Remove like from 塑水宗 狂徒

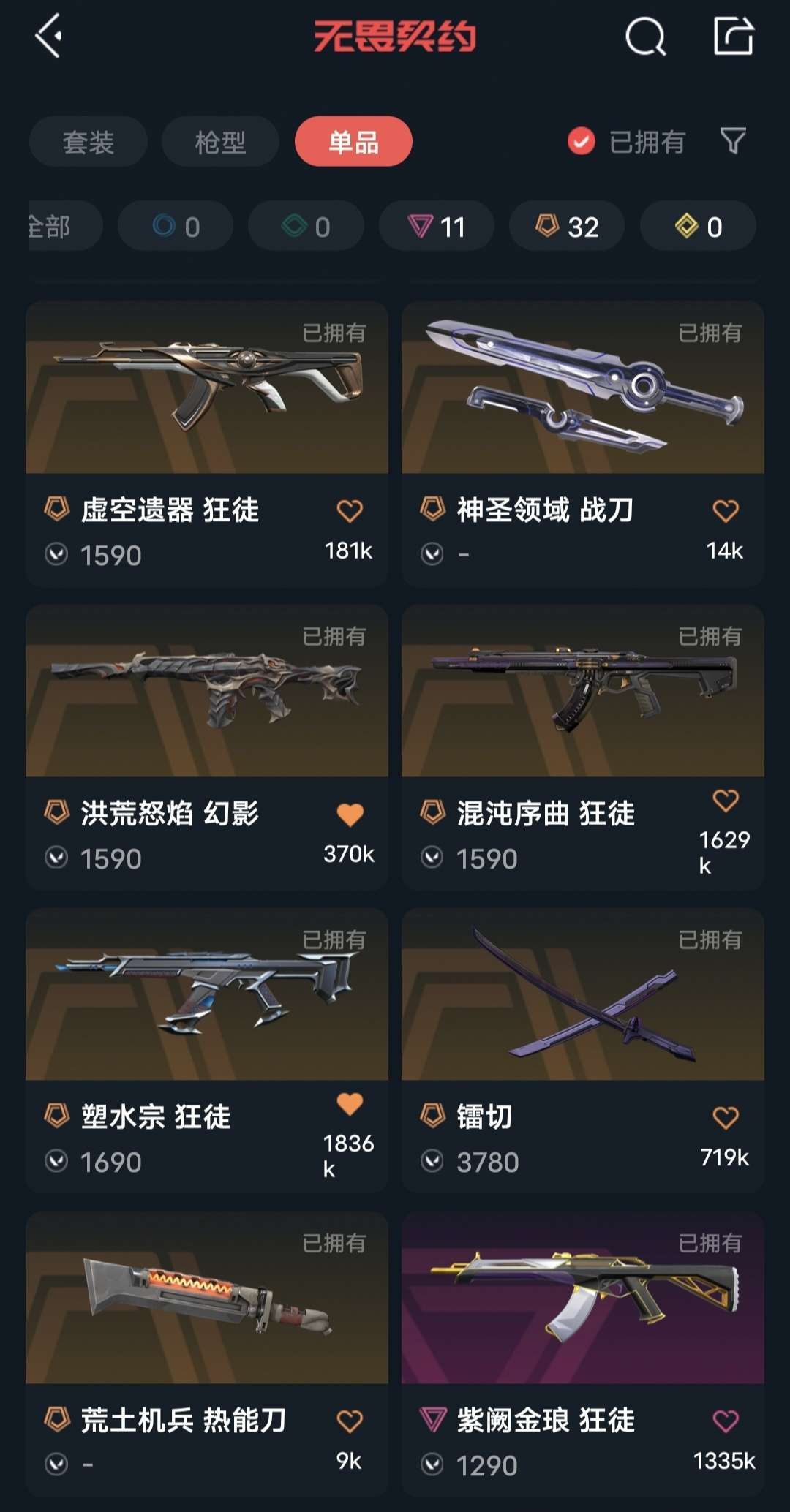click(x=350, y=1104)
